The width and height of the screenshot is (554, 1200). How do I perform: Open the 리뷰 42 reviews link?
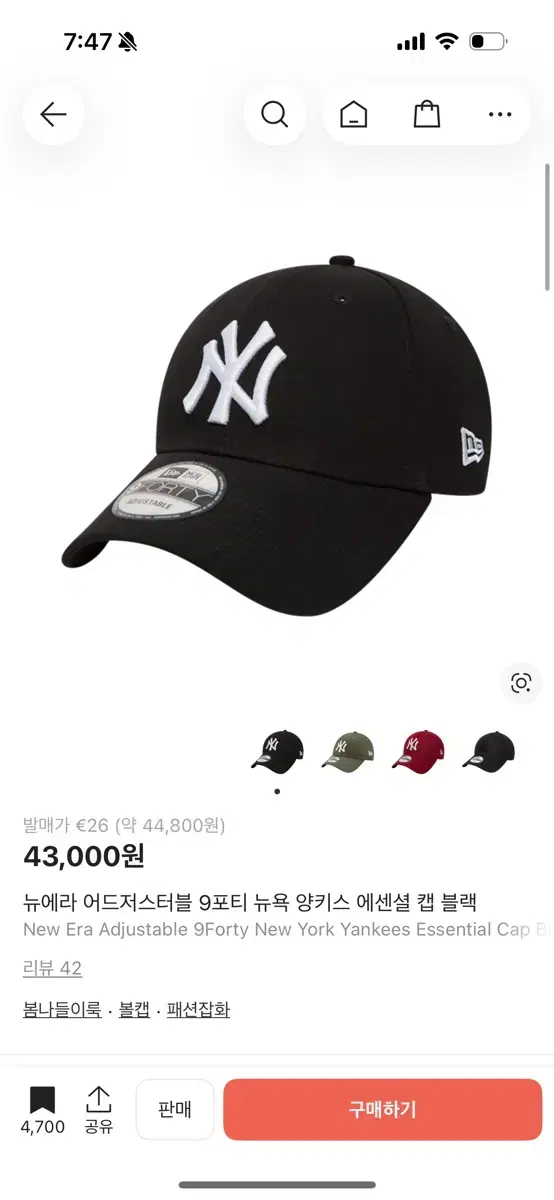pos(52,968)
